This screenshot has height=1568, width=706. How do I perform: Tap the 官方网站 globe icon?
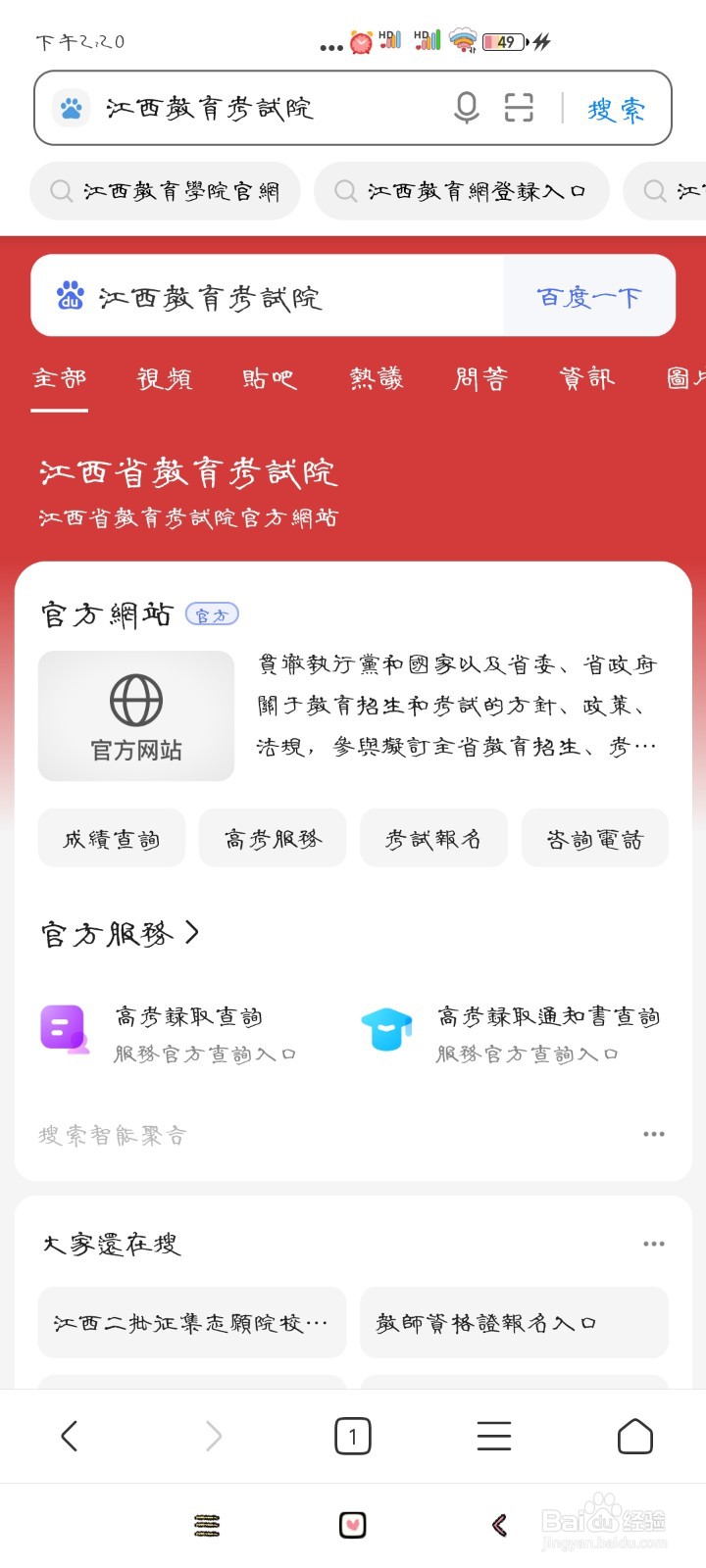pyautogui.click(x=135, y=700)
